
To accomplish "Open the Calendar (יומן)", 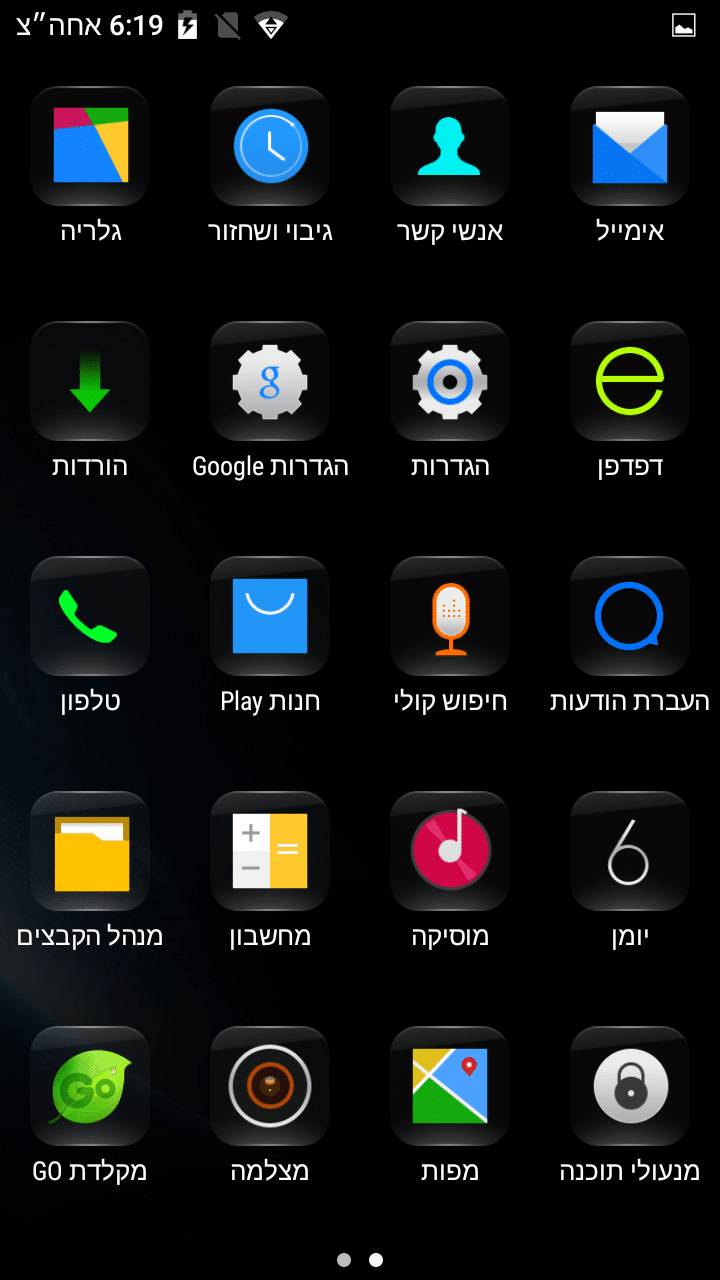I will click(x=630, y=851).
